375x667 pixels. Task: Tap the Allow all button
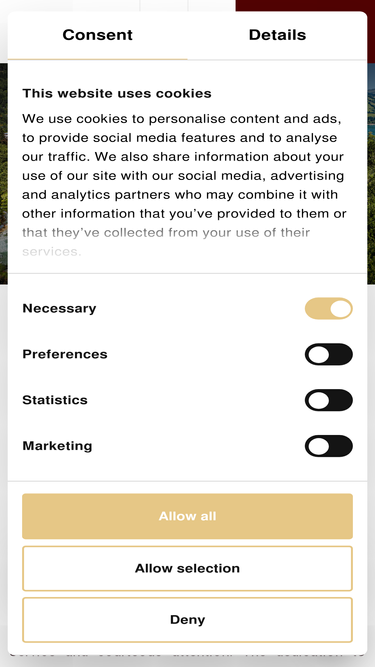pos(188,516)
